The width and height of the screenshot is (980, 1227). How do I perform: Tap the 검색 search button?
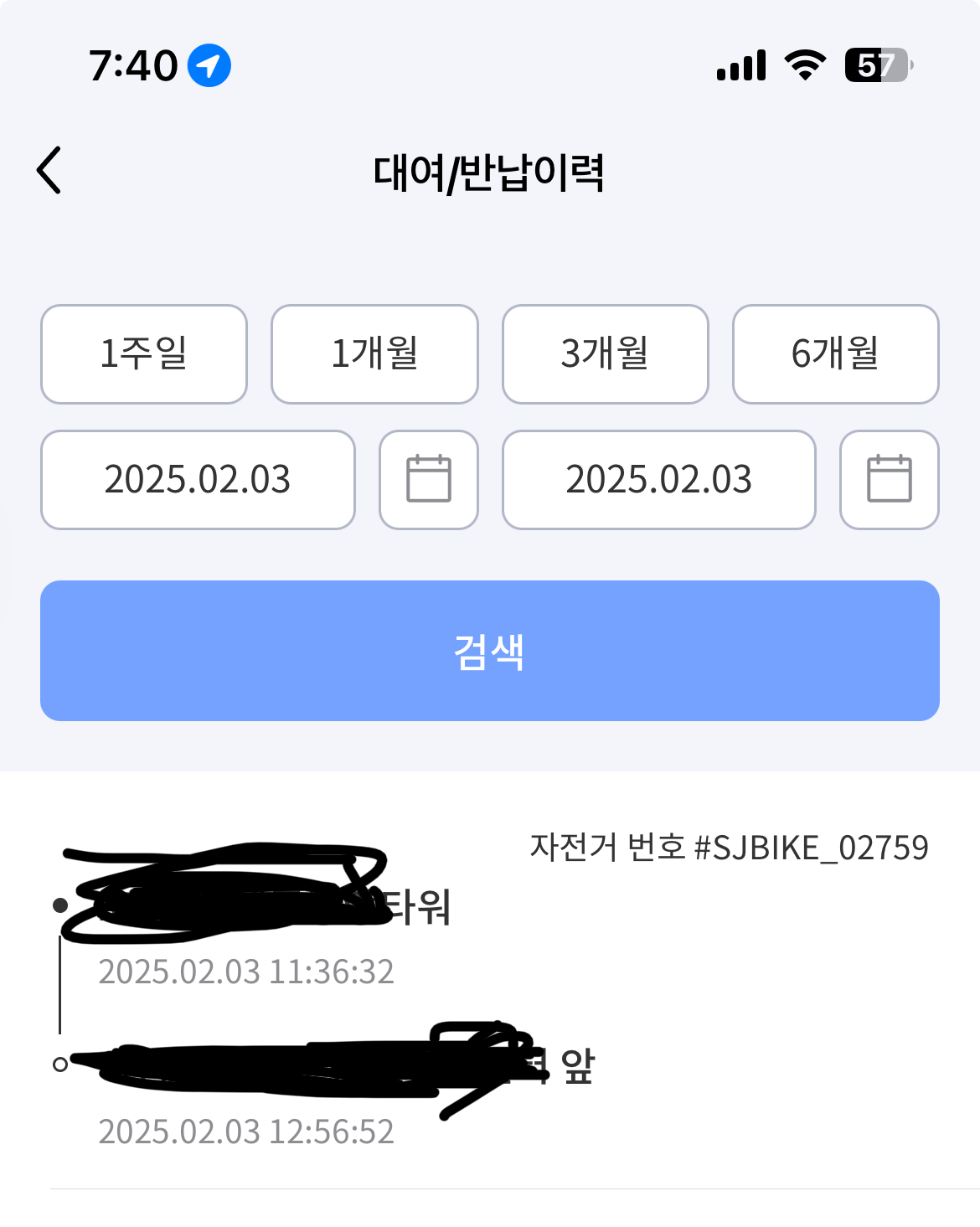[489, 651]
